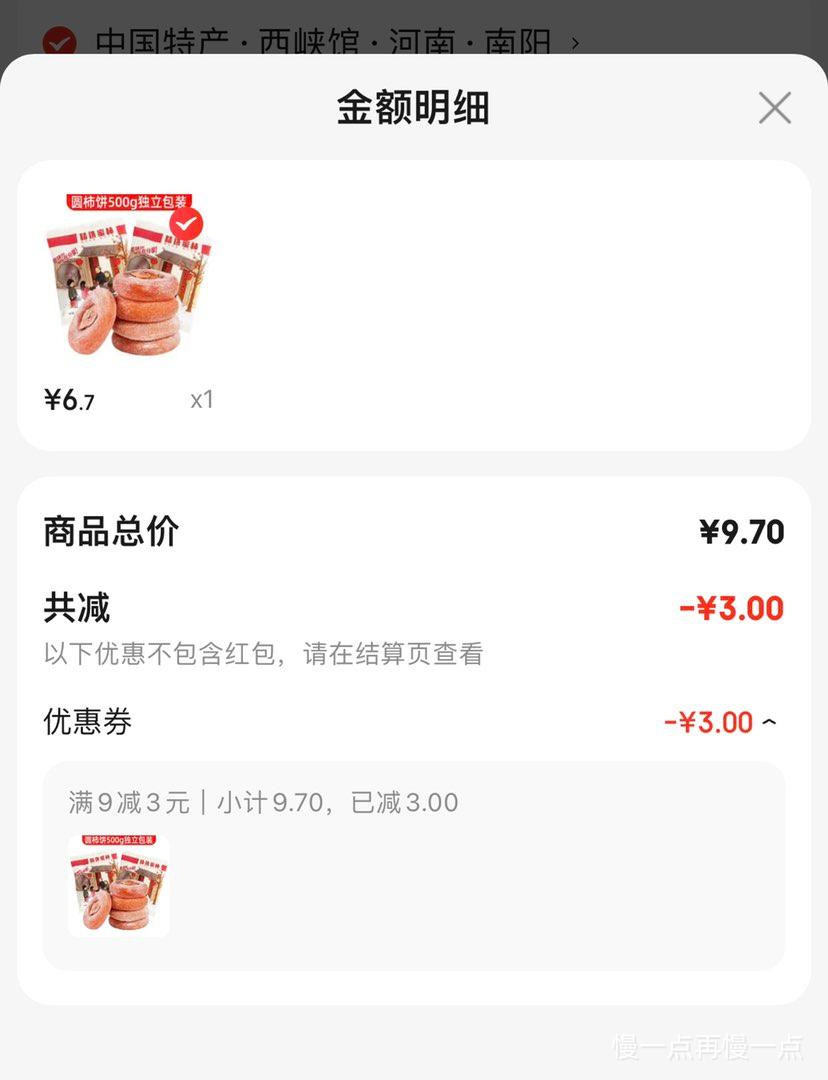Select the 小计9.70 已减3.00 subtotal text

point(330,802)
